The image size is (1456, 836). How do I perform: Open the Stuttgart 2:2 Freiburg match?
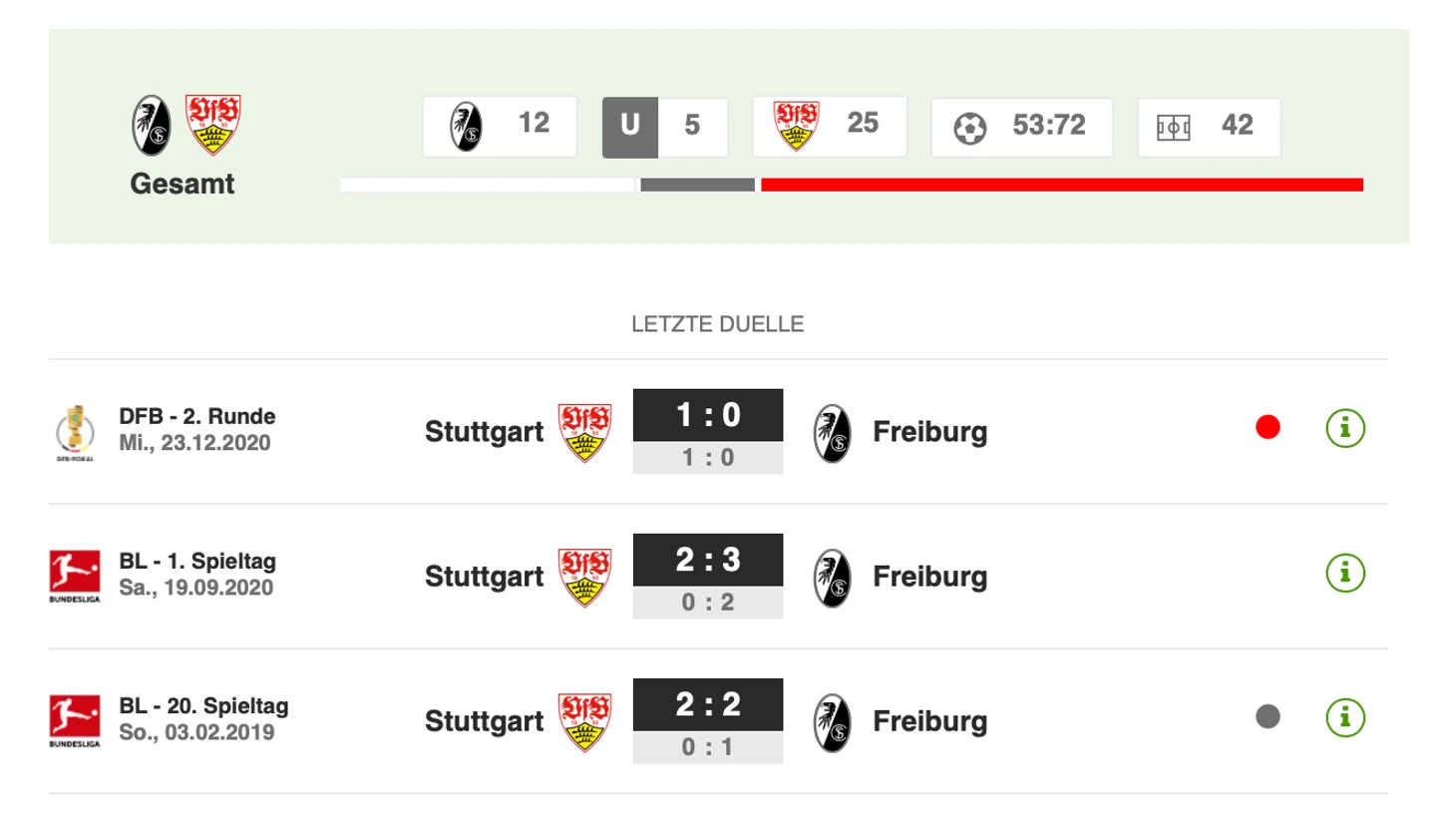point(707,705)
